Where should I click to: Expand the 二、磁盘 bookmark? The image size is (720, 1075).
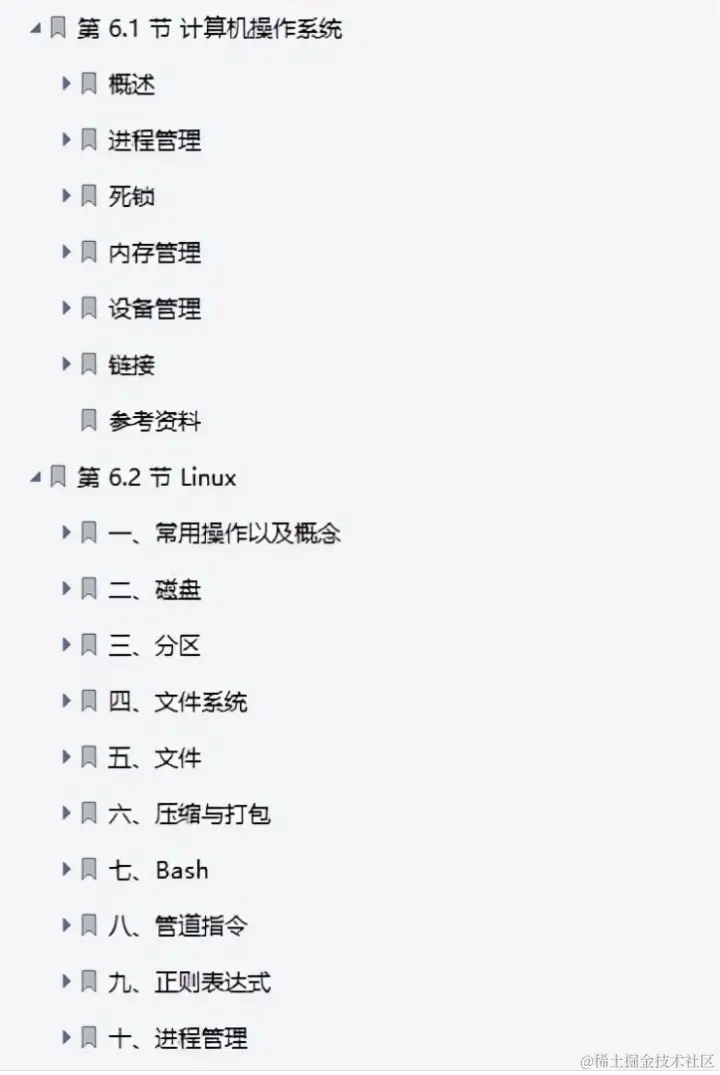point(67,589)
